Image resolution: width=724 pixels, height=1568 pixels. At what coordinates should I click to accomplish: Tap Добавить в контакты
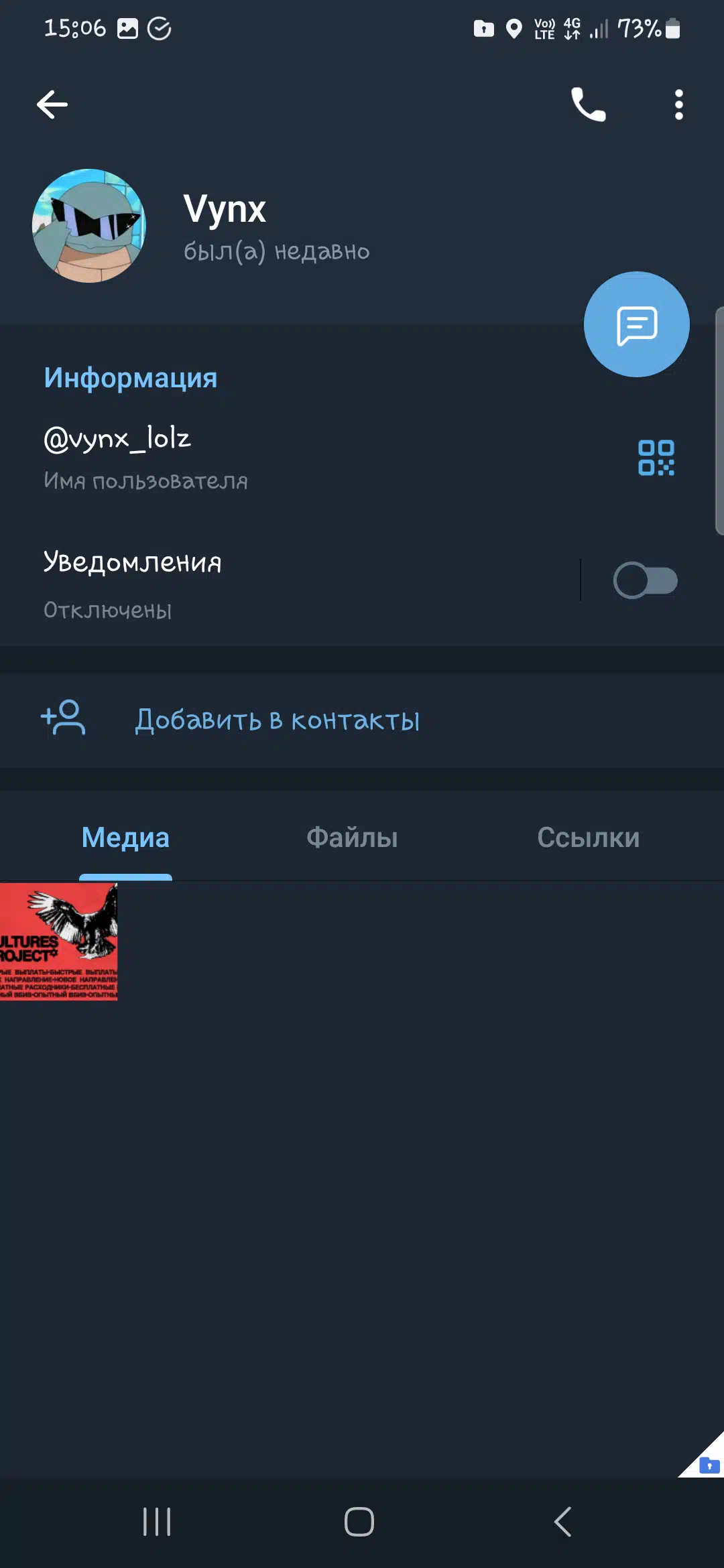coord(362,720)
